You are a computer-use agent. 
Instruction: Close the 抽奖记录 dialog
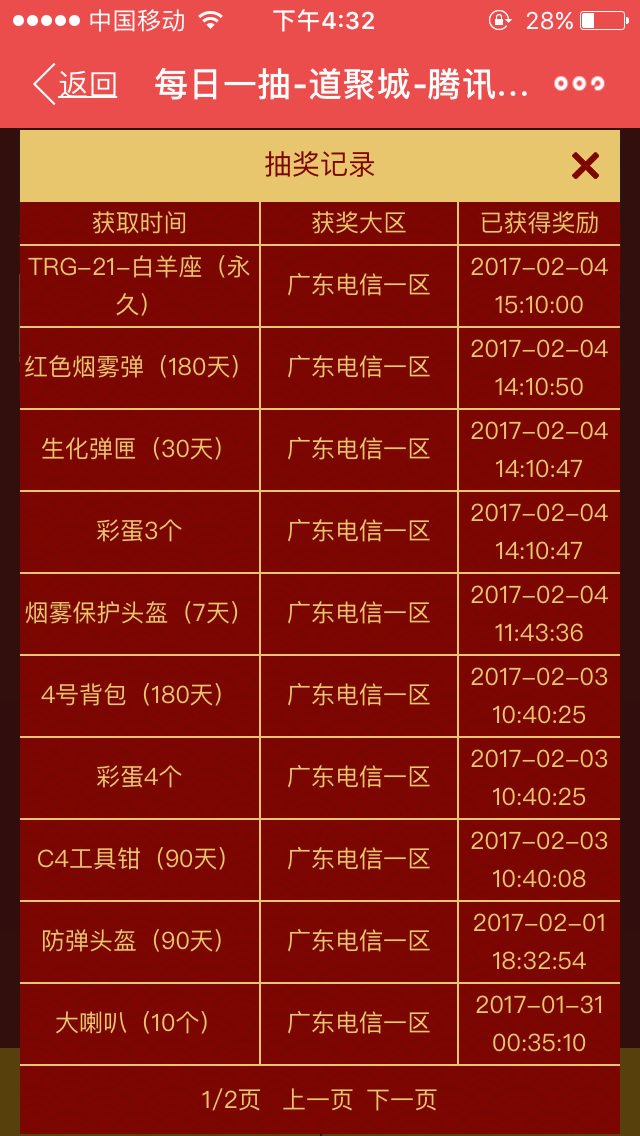(x=585, y=167)
